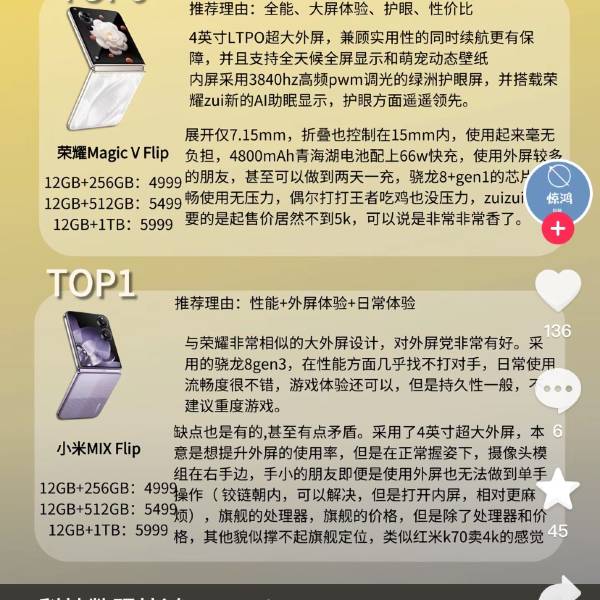Like this post with the heart icon
This screenshot has width=600, height=600.
coord(558,290)
